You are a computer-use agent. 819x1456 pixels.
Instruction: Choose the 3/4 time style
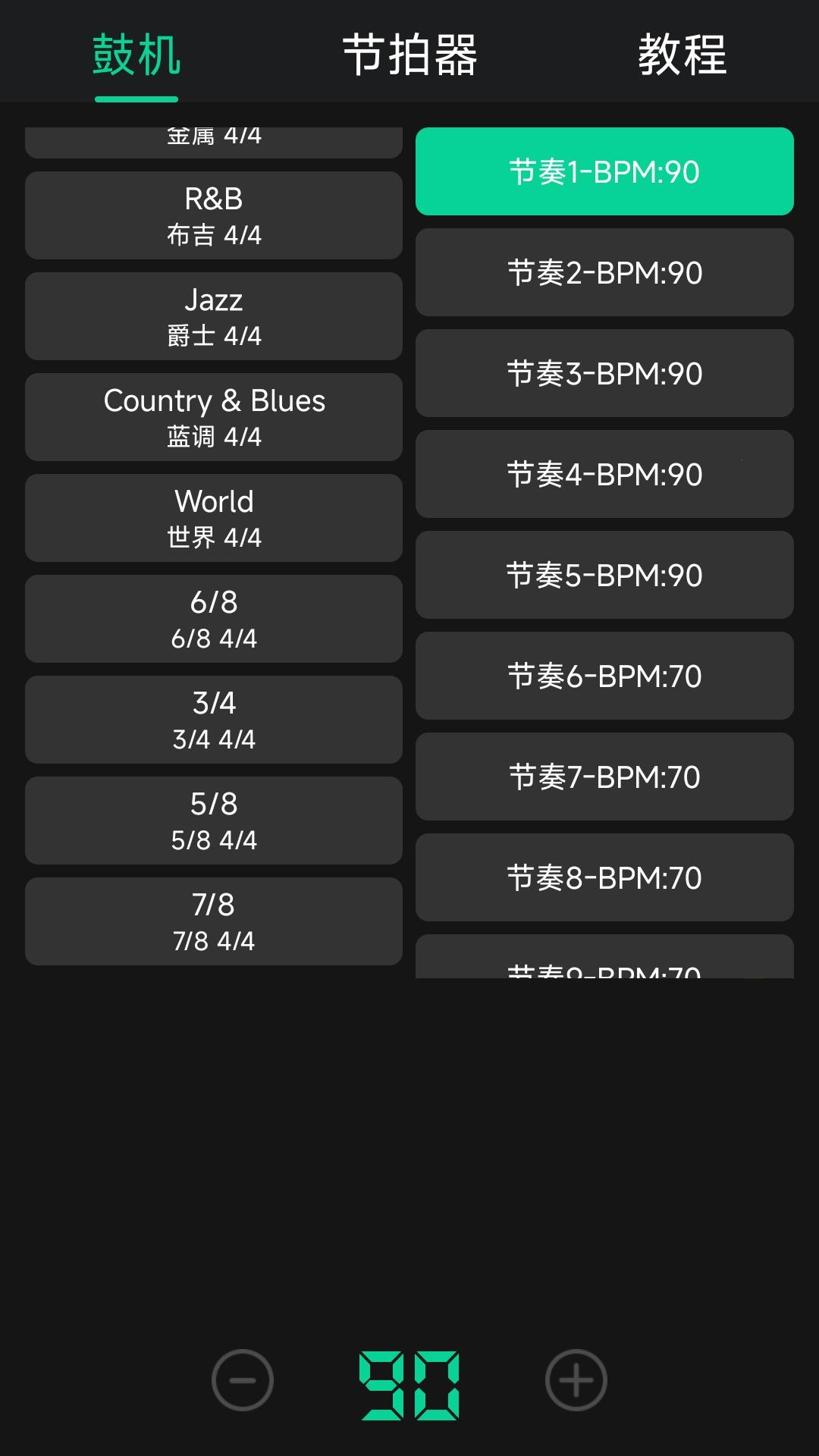pos(213,720)
